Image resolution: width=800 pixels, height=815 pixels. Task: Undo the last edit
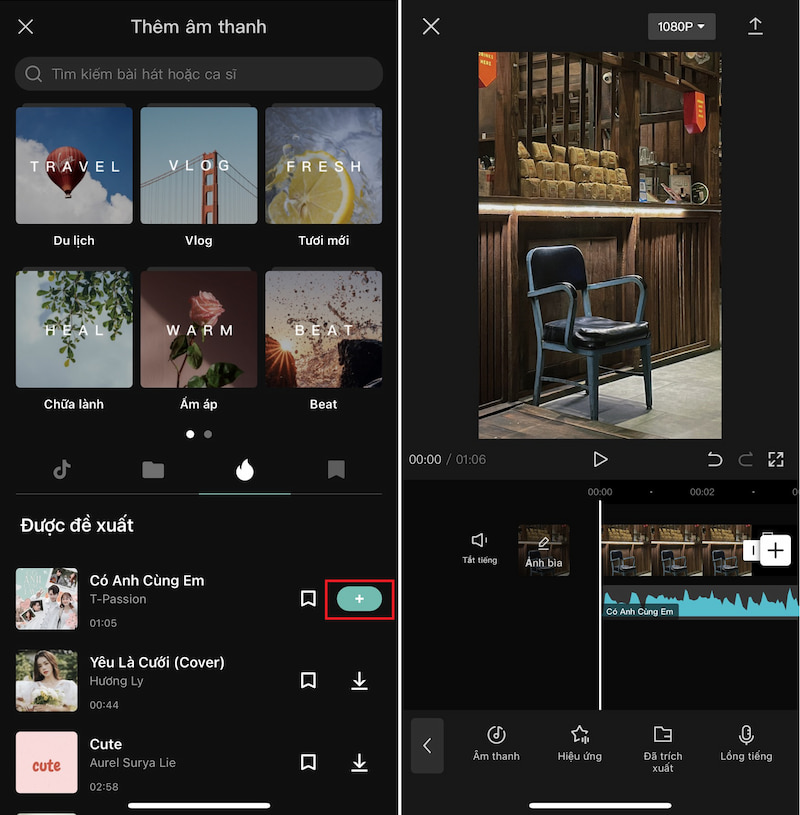pyautogui.click(x=714, y=459)
